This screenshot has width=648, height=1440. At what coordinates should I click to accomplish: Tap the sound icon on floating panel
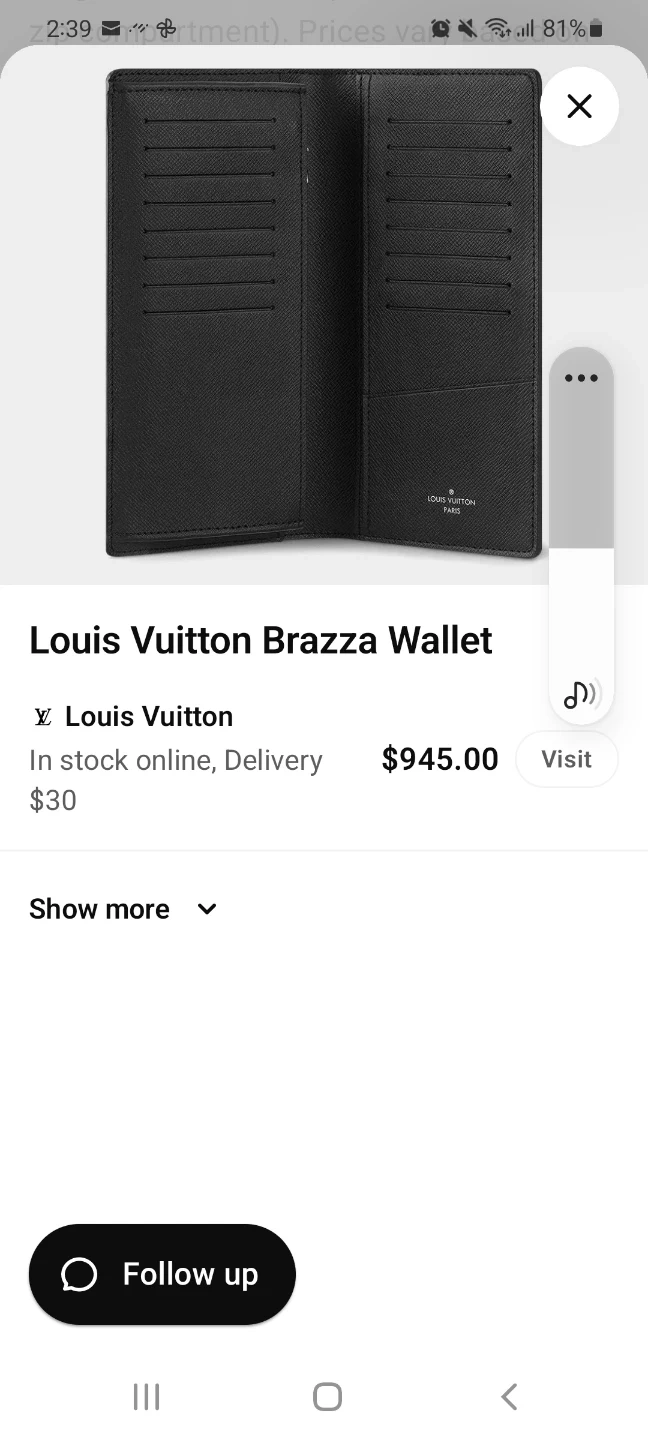(x=581, y=693)
